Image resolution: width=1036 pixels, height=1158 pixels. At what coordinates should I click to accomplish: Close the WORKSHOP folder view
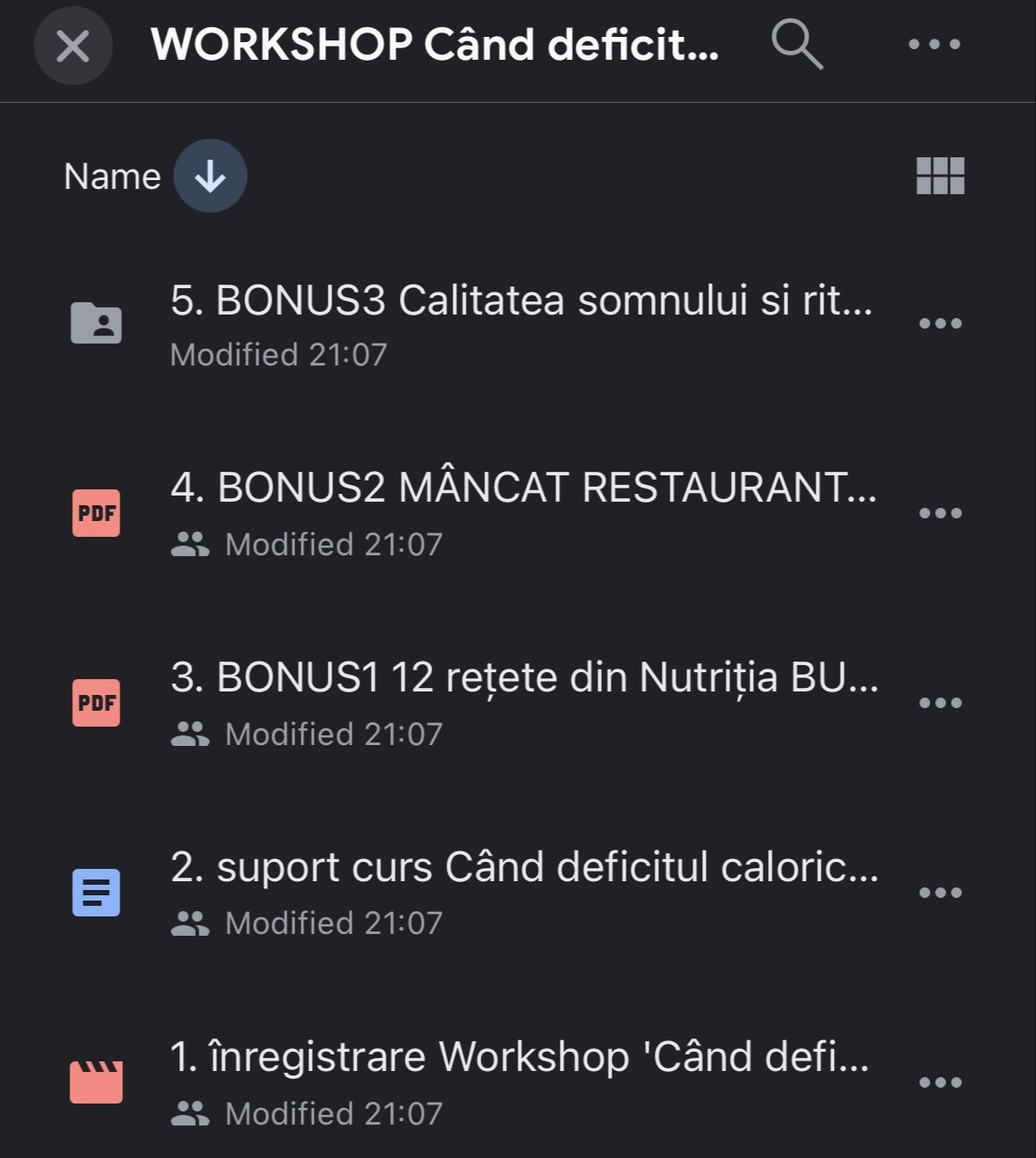(73, 46)
